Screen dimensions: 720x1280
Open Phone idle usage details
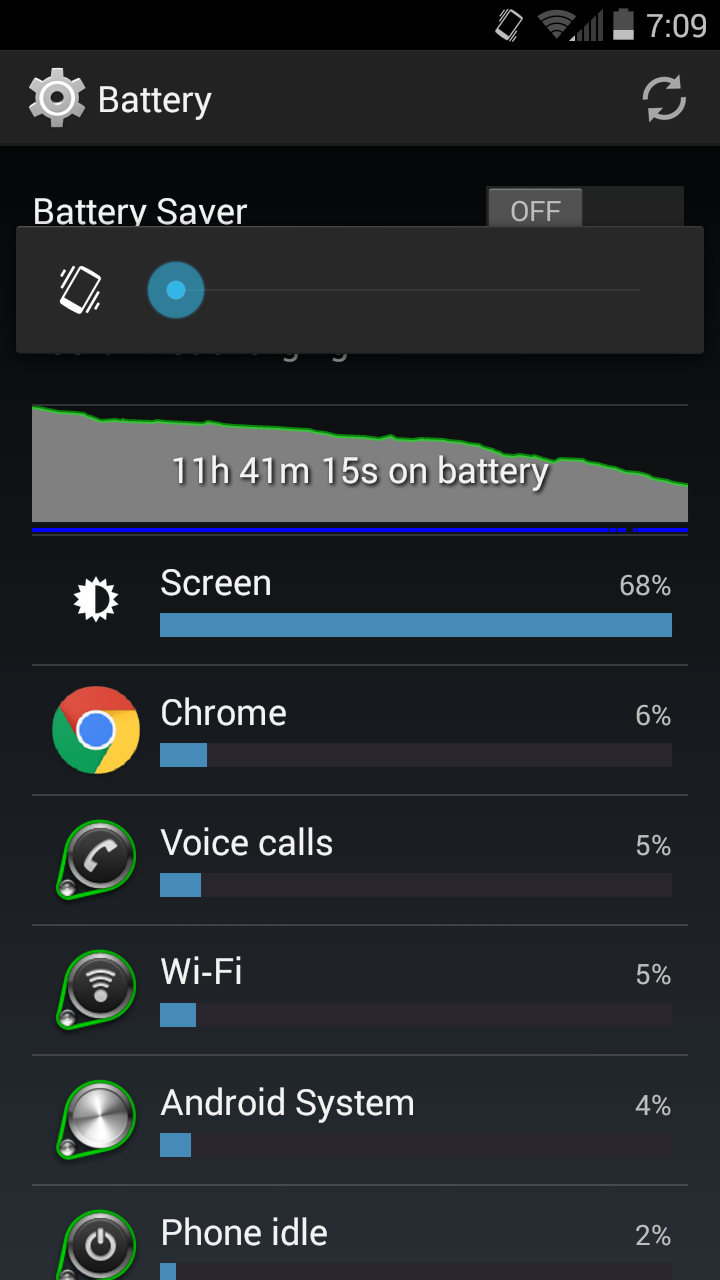(360, 1238)
